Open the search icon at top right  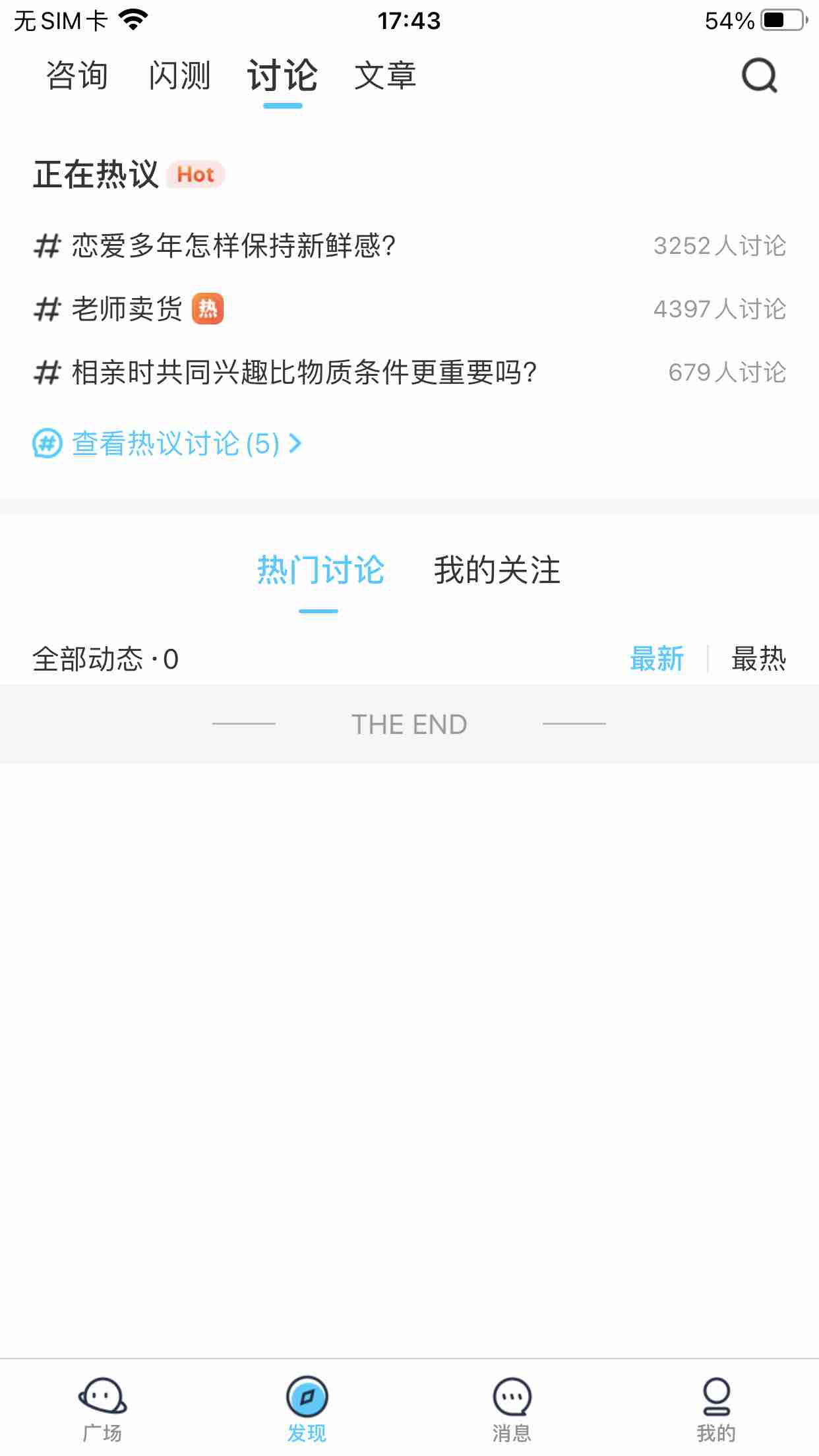[760, 76]
